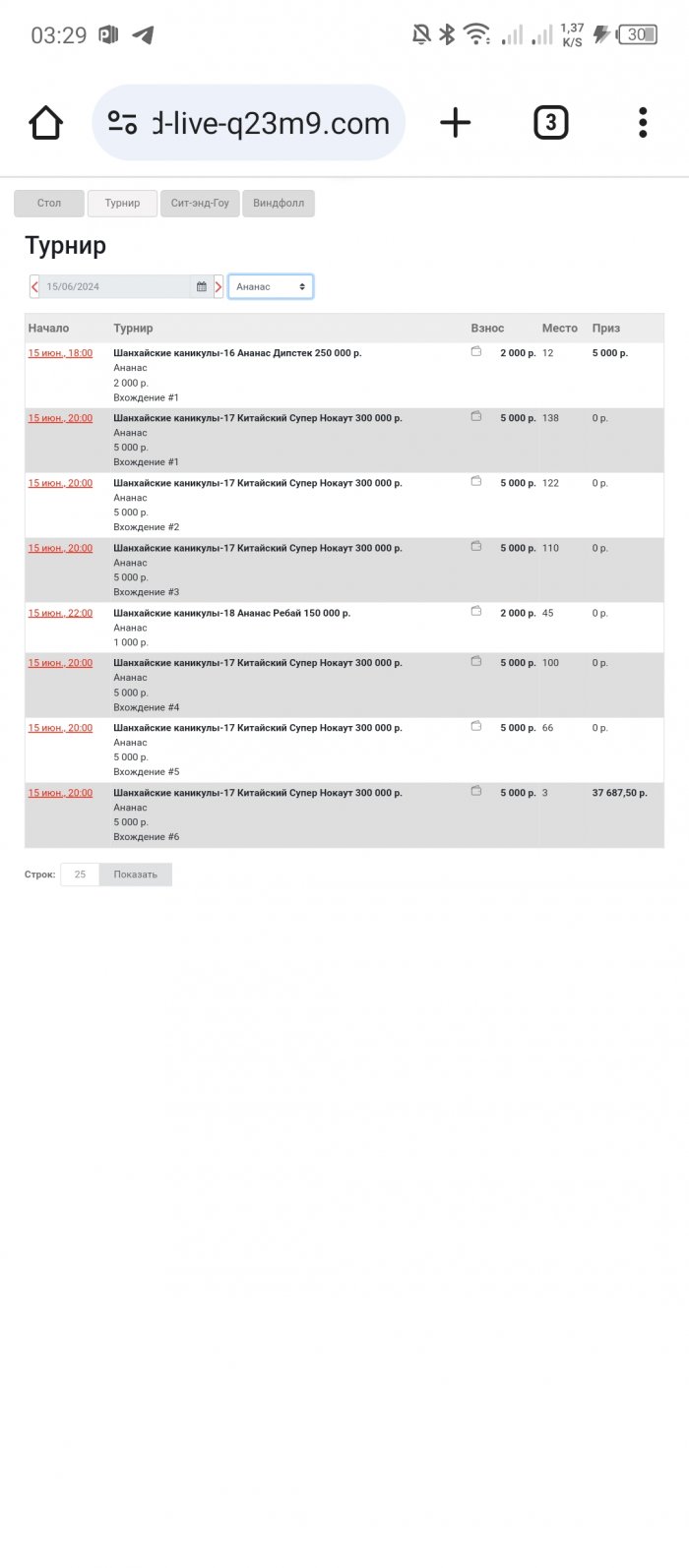
Task: Open the browser overflow menu
Action: [643, 123]
